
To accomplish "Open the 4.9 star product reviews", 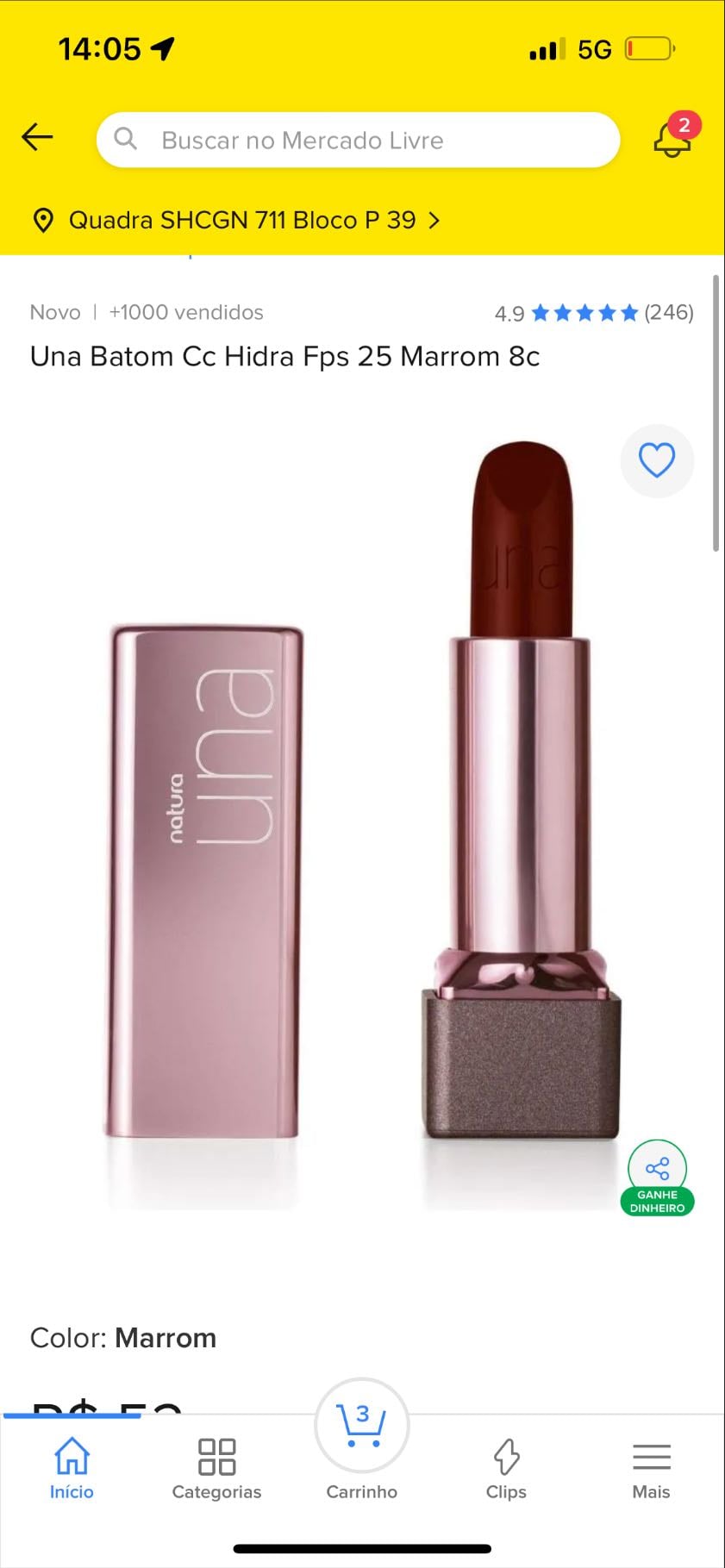I will (x=594, y=312).
